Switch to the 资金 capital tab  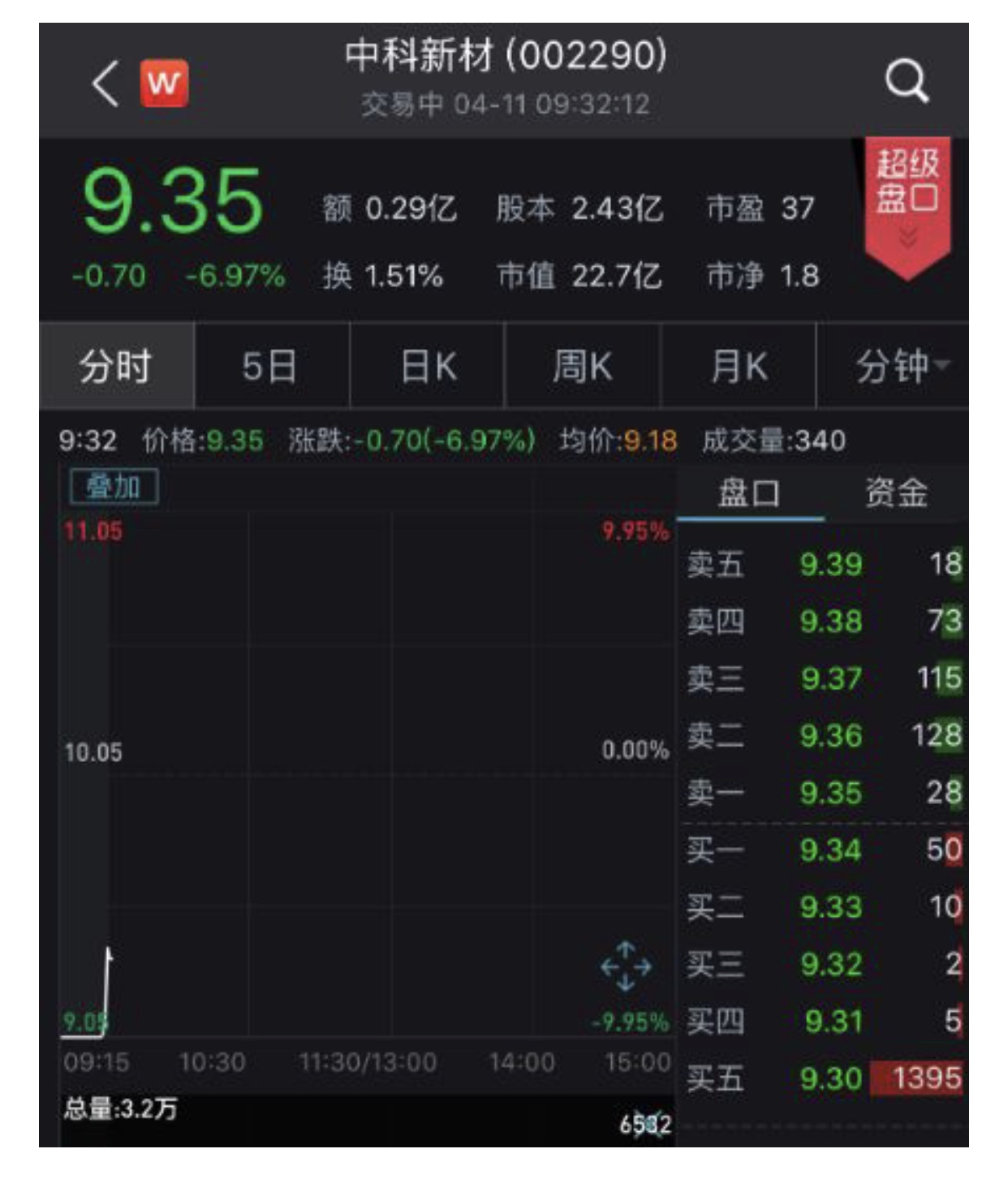click(896, 493)
